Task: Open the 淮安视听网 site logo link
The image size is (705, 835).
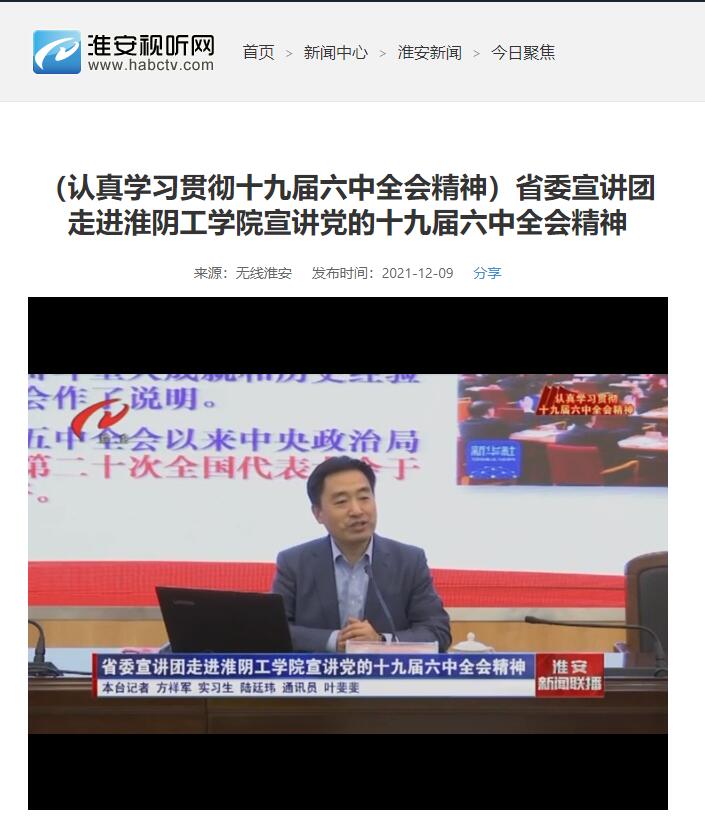Action: pos(124,52)
